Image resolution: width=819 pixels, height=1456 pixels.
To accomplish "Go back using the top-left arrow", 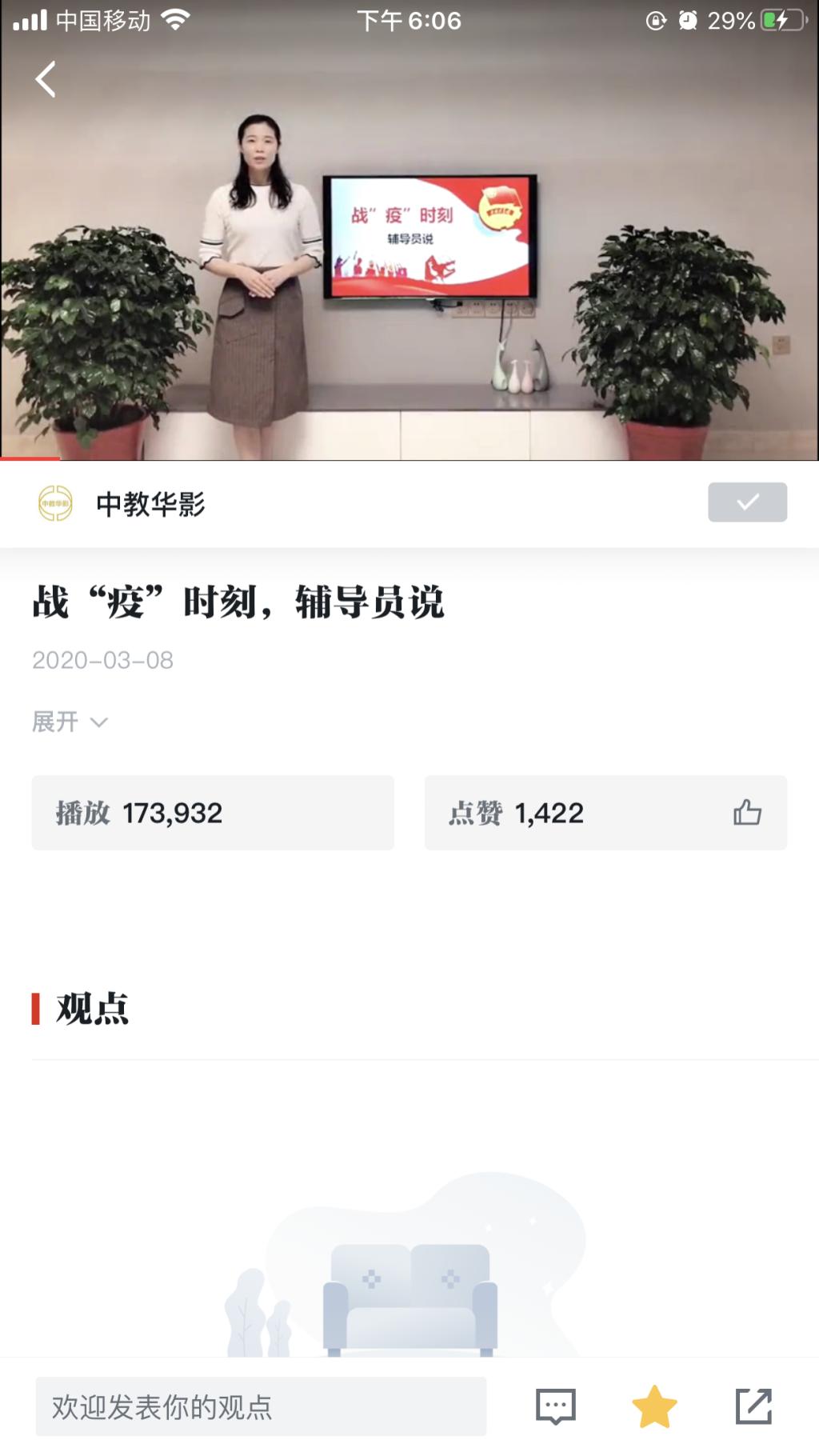I will tap(46, 79).
